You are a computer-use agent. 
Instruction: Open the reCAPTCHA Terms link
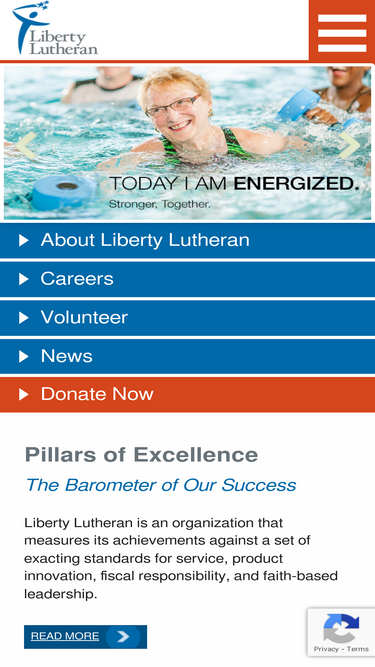358,649
